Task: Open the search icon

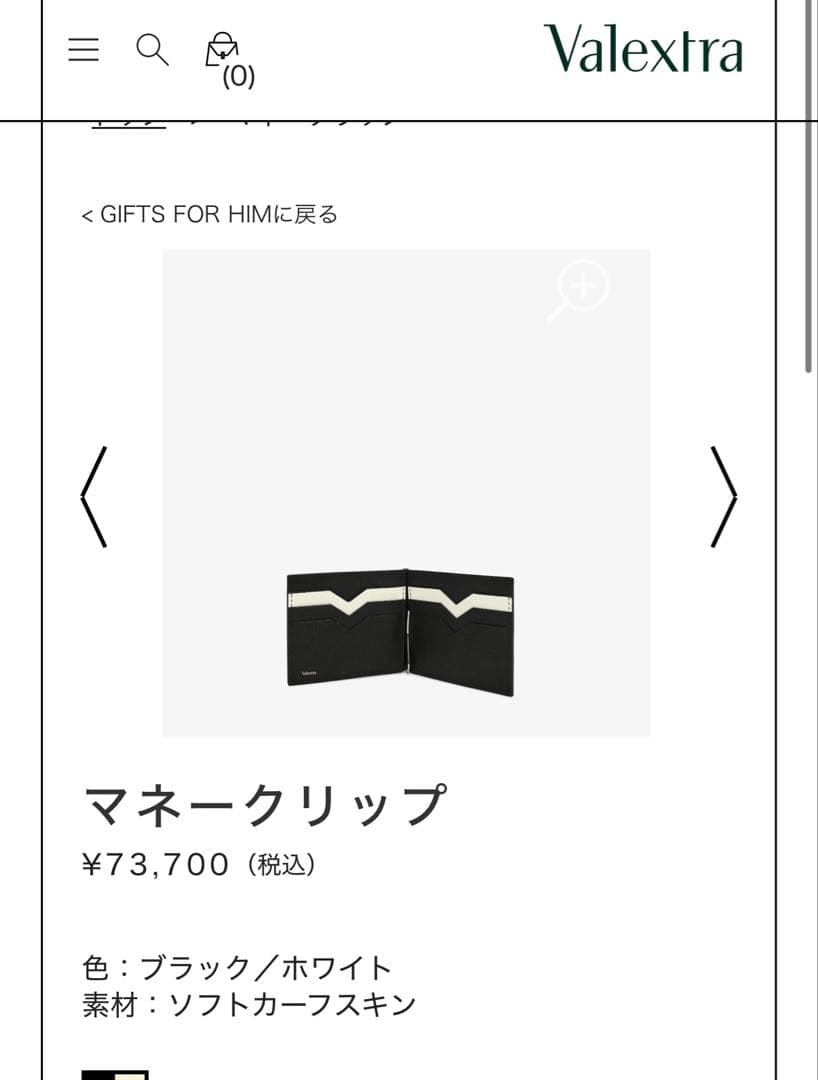Action: (x=152, y=49)
